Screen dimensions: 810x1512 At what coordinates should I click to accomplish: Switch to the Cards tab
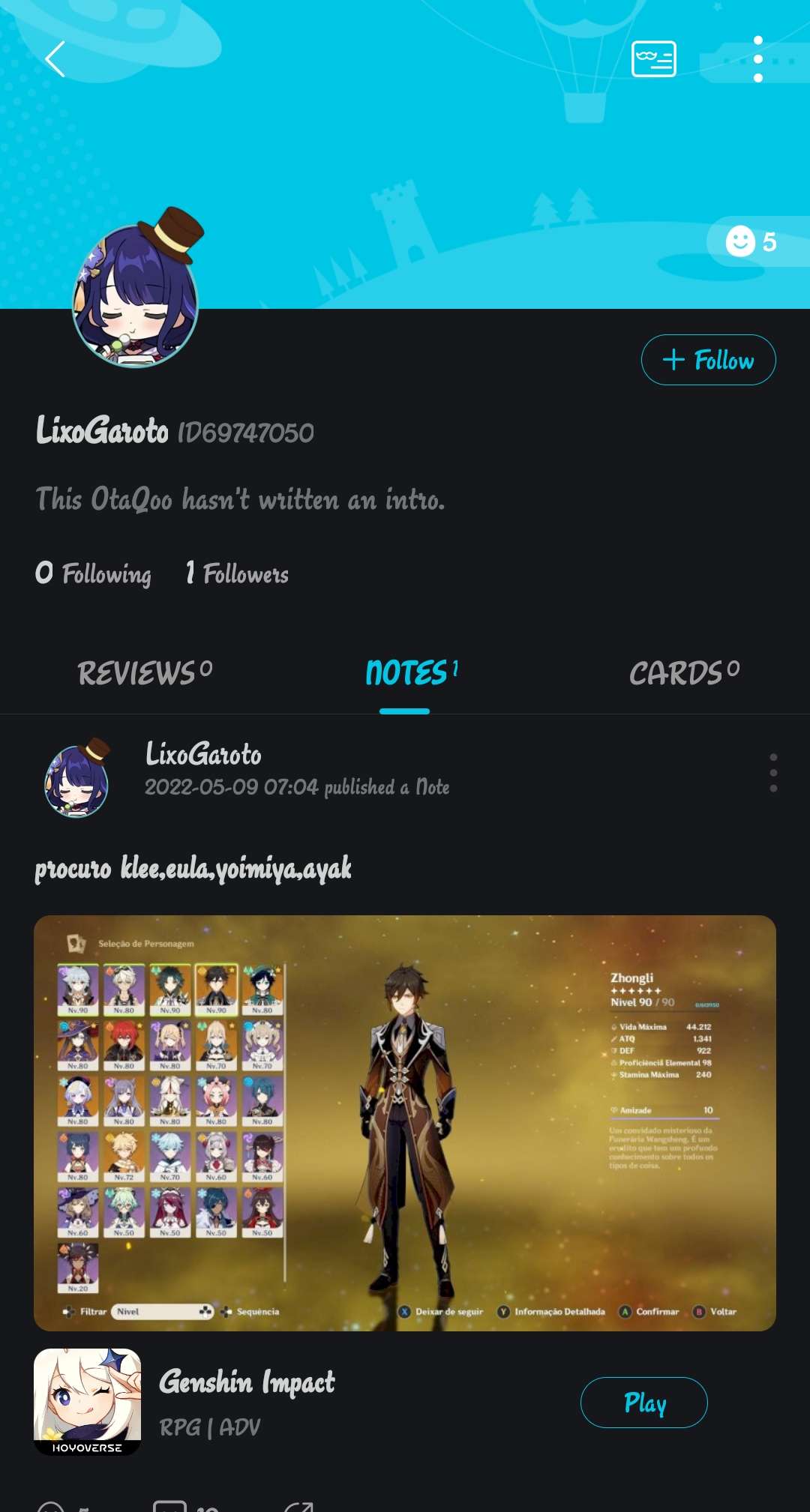tap(683, 672)
